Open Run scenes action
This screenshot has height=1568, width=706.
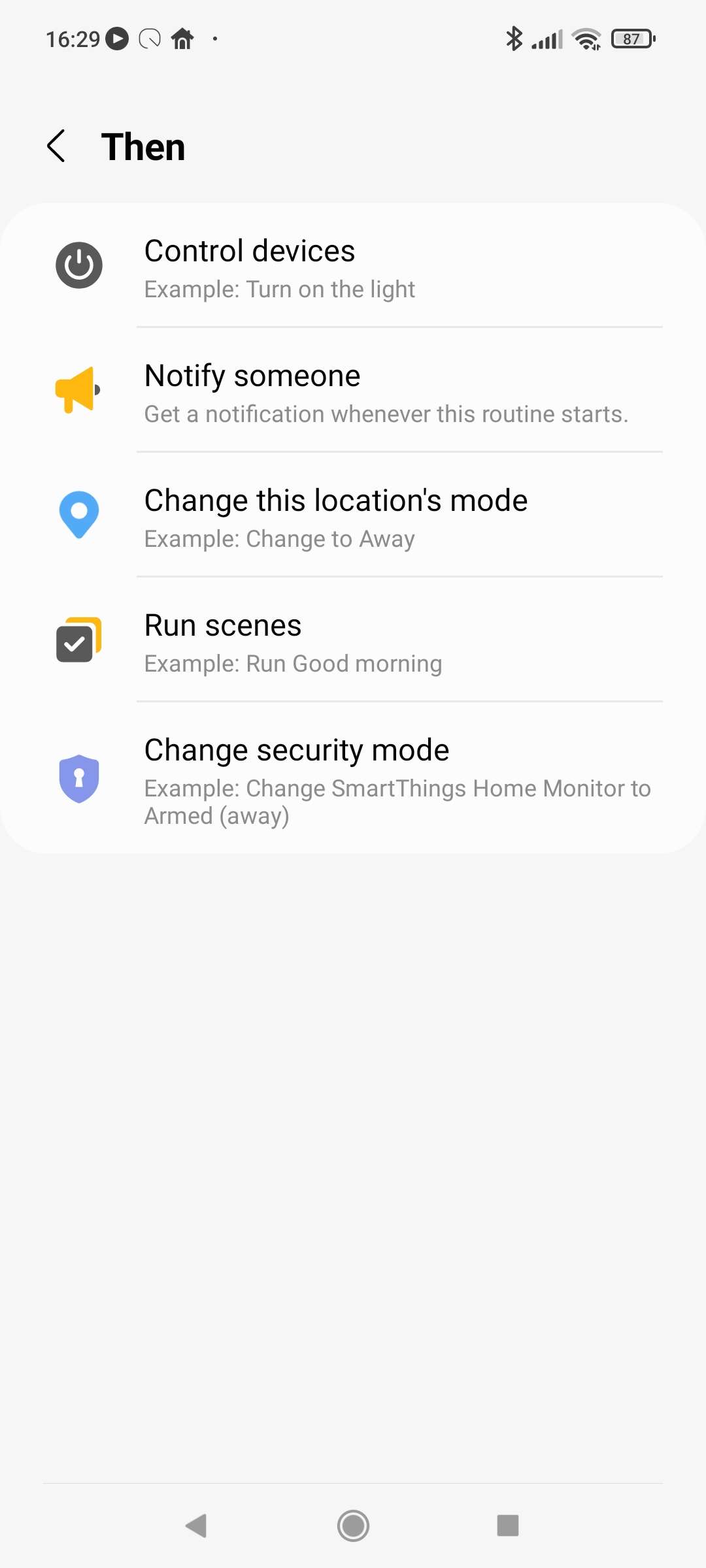(x=353, y=641)
